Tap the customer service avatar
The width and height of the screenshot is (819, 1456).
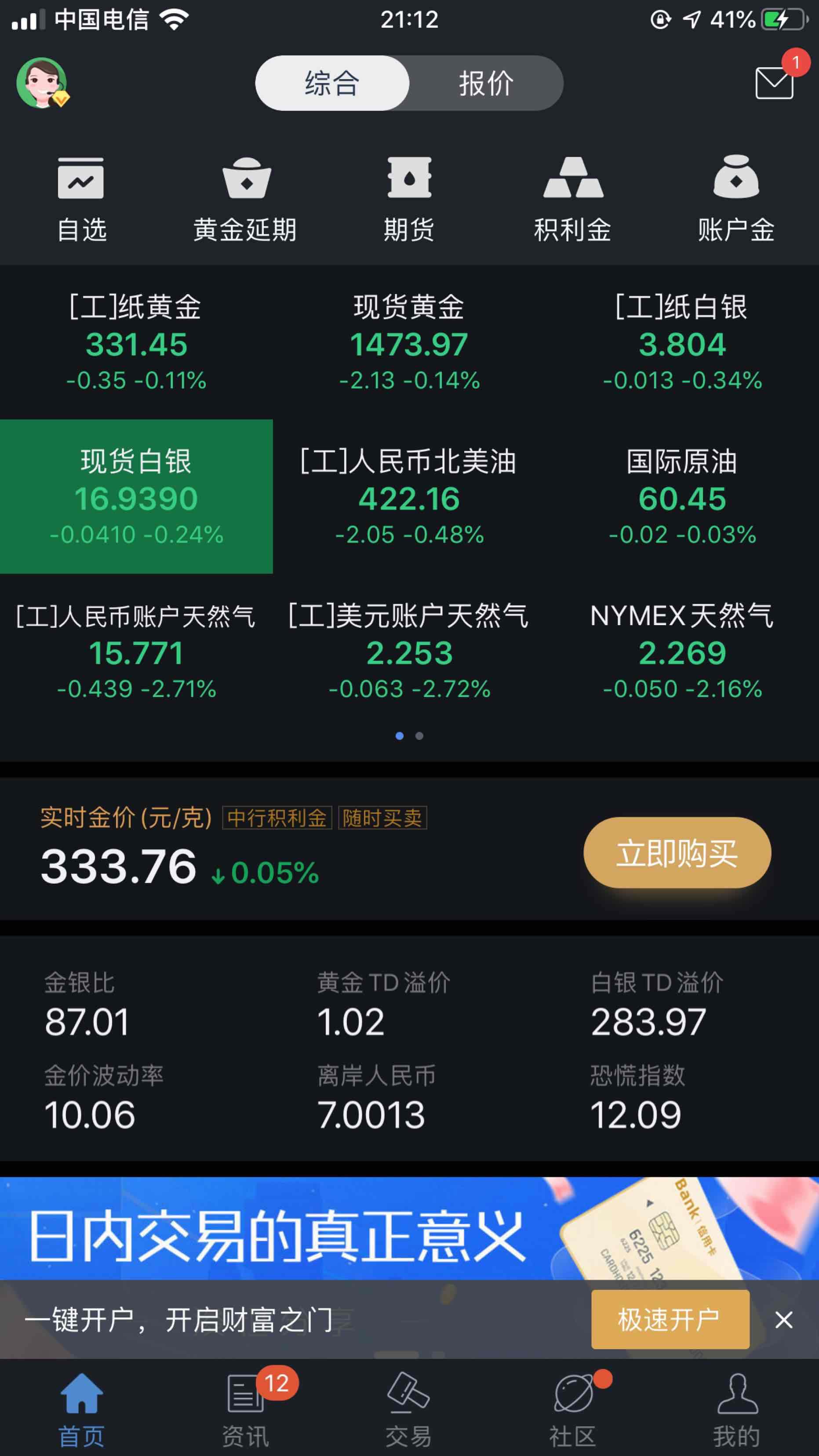[x=42, y=83]
